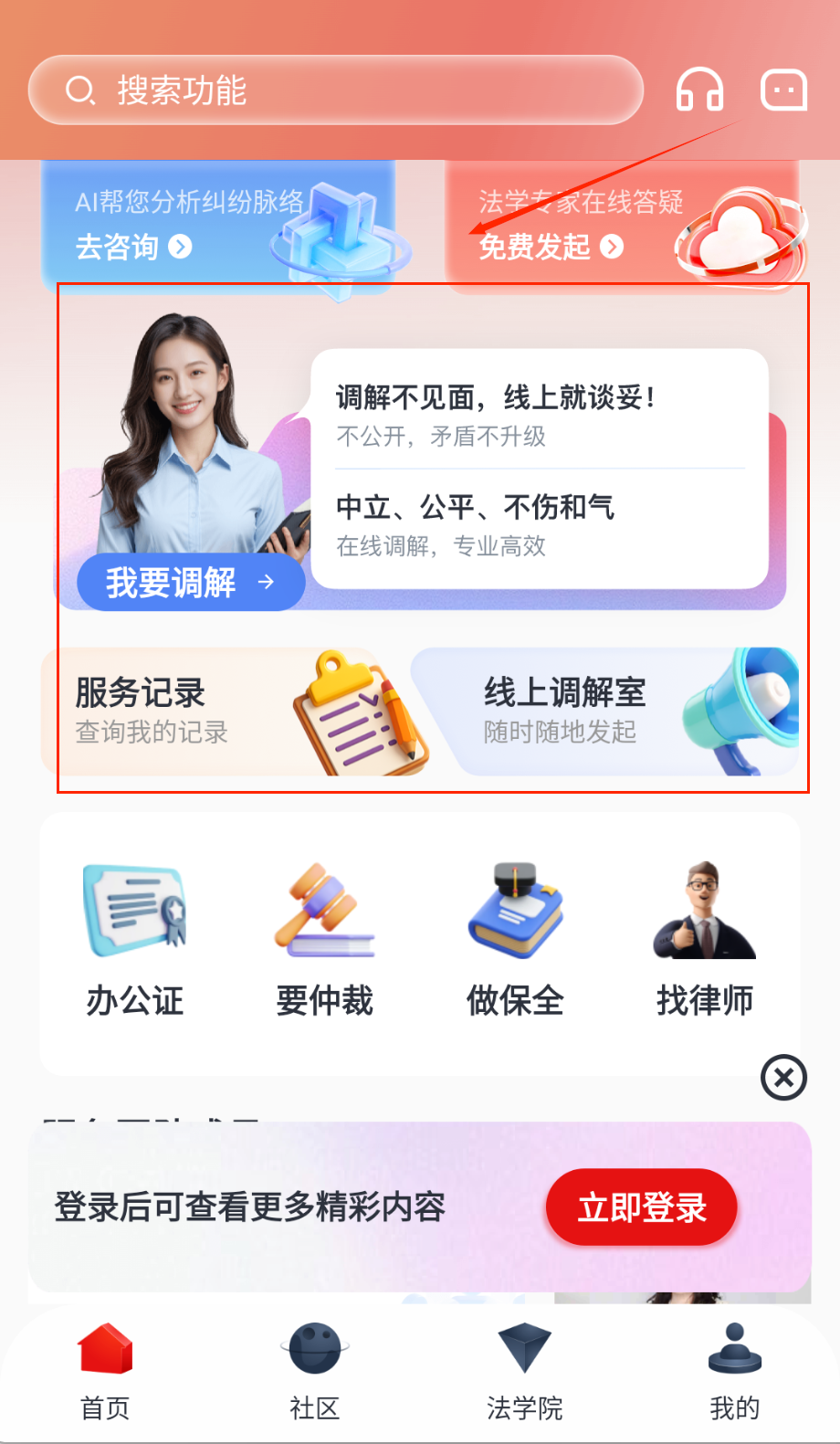The height and width of the screenshot is (1444, 840).
Task: Open customer service headset icon
Action: (x=699, y=90)
